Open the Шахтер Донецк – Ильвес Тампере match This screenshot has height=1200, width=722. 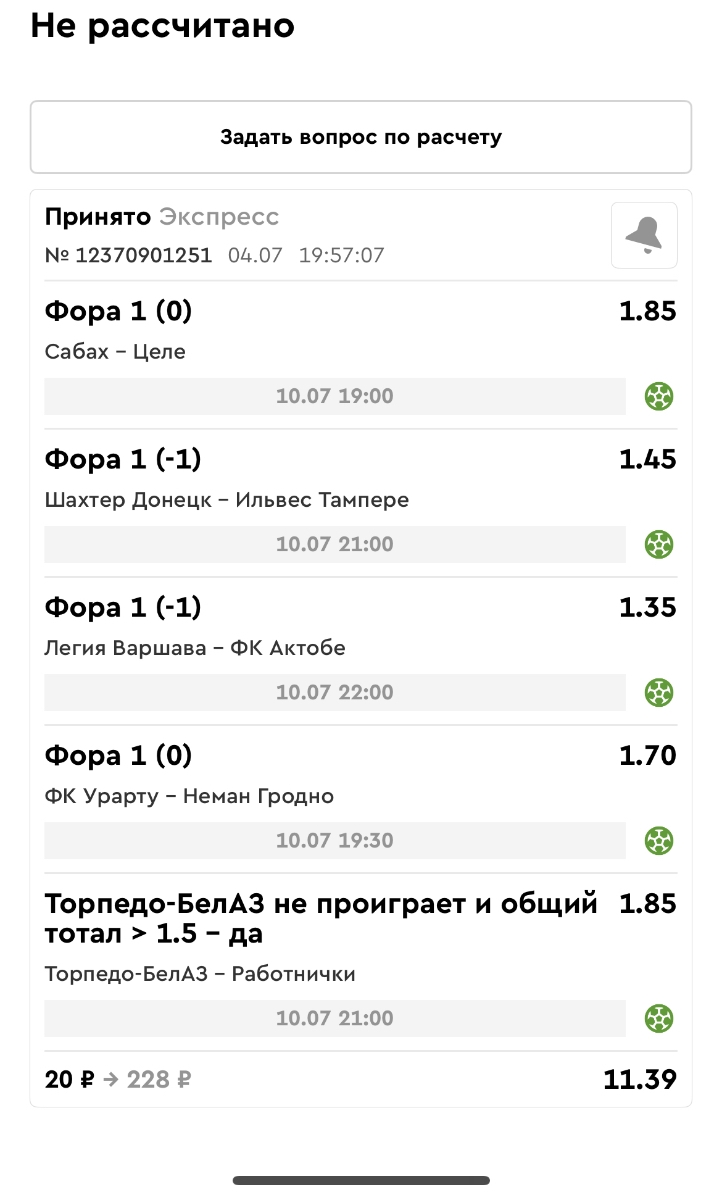pos(227,500)
